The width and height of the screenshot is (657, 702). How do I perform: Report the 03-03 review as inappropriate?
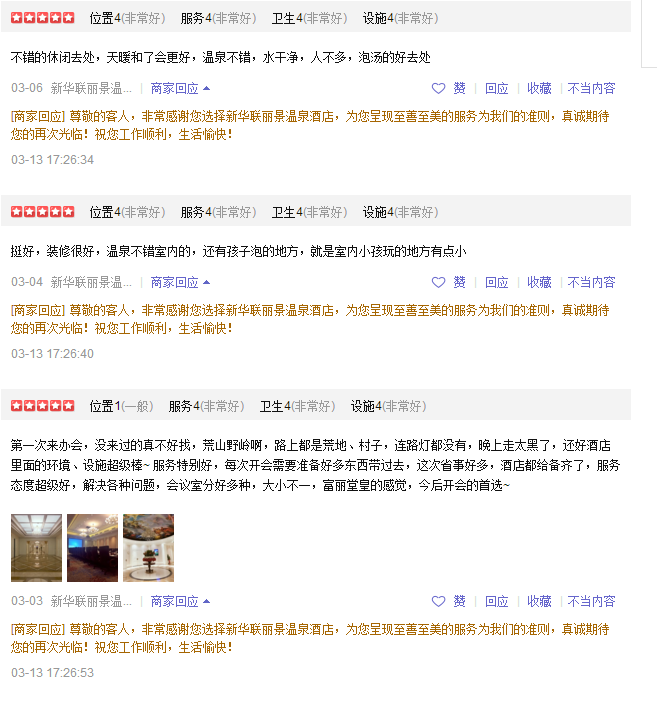click(x=591, y=601)
